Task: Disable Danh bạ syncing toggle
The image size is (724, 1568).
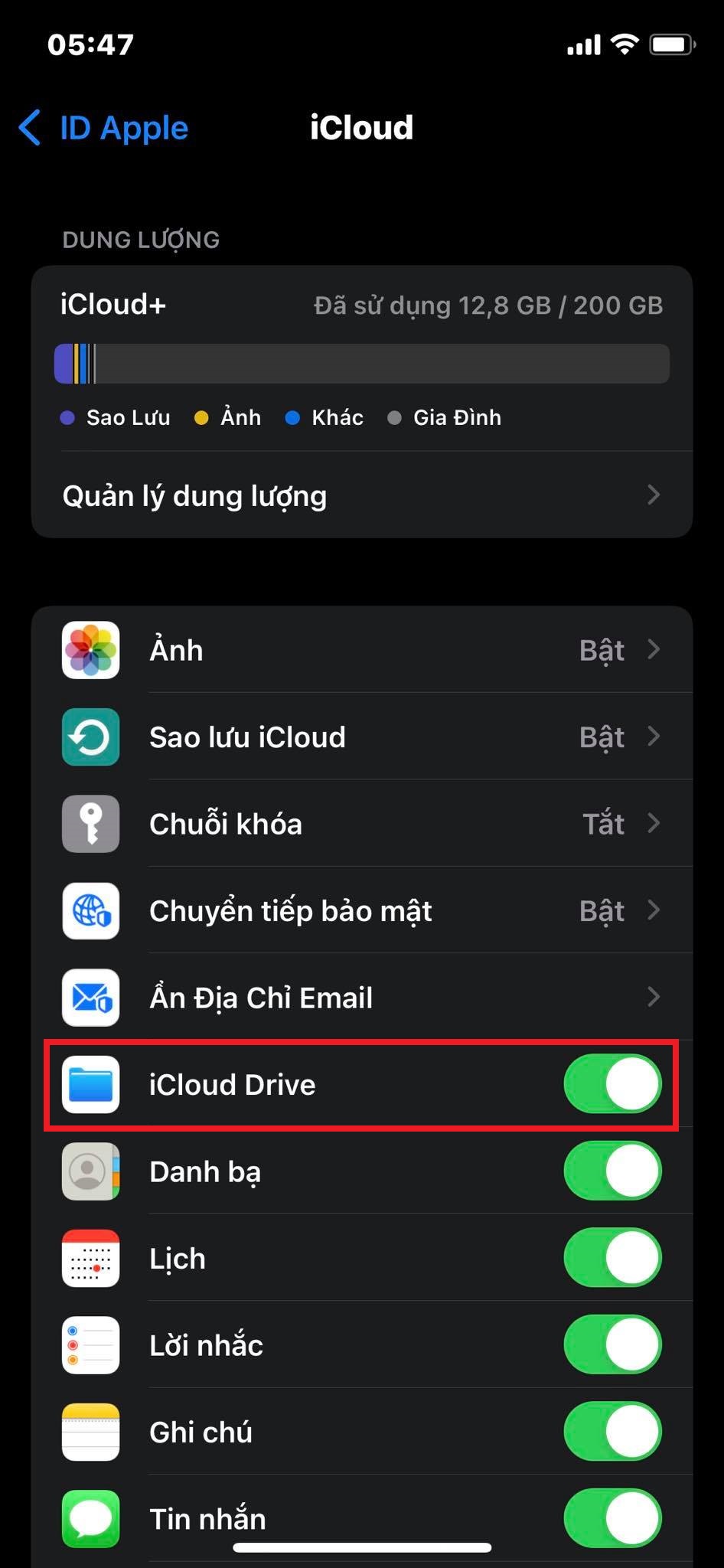Action: 612,1171
